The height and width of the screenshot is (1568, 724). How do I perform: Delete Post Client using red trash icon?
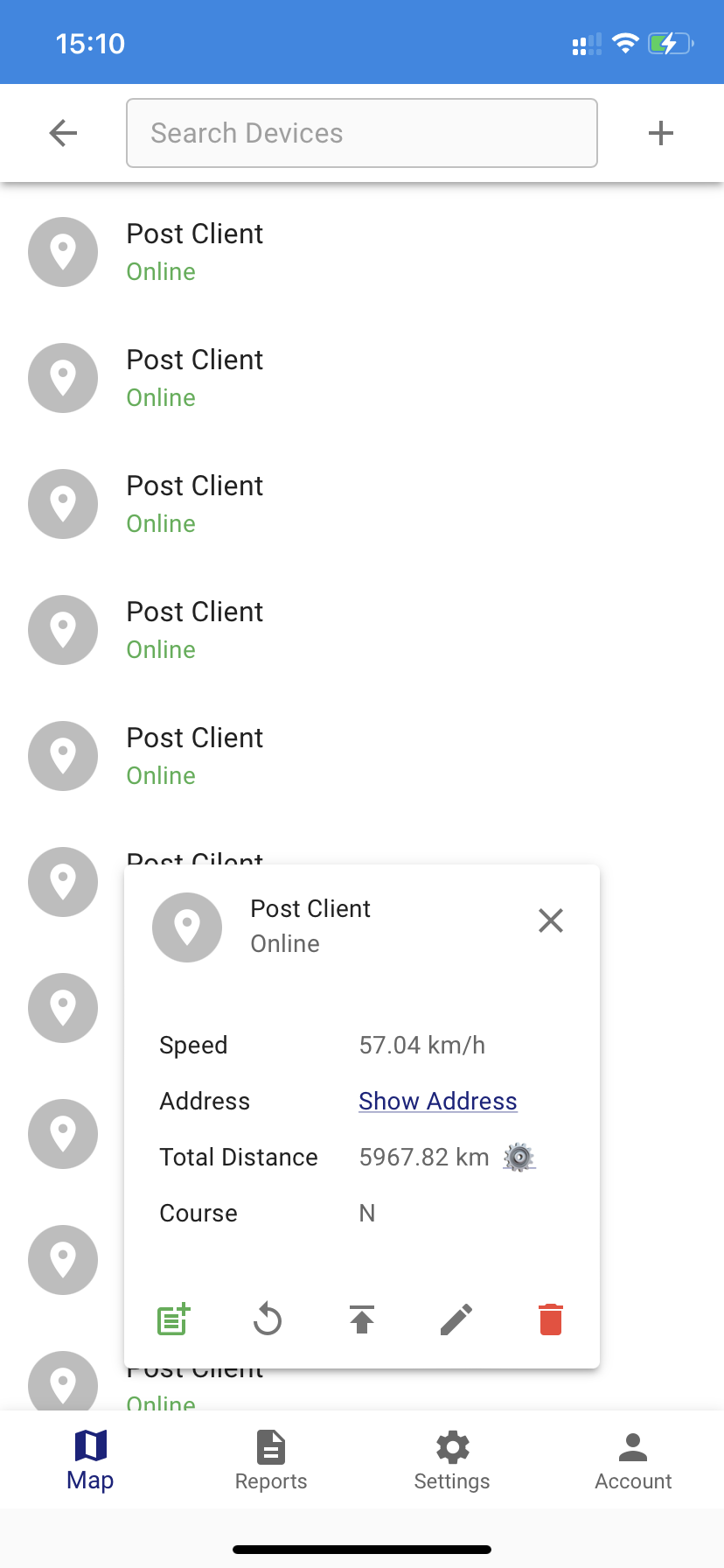[x=550, y=1319]
